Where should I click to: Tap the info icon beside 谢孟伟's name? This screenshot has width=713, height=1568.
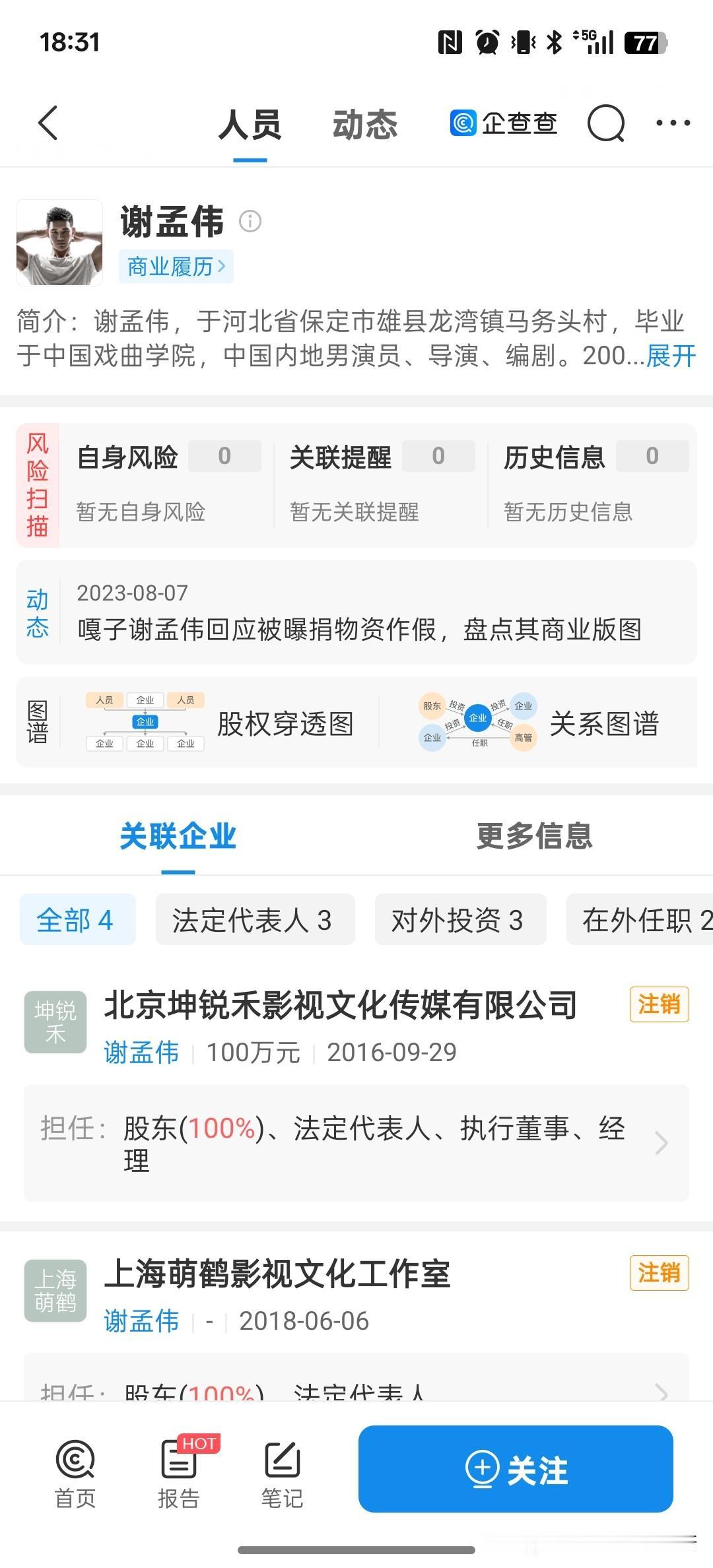(250, 221)
